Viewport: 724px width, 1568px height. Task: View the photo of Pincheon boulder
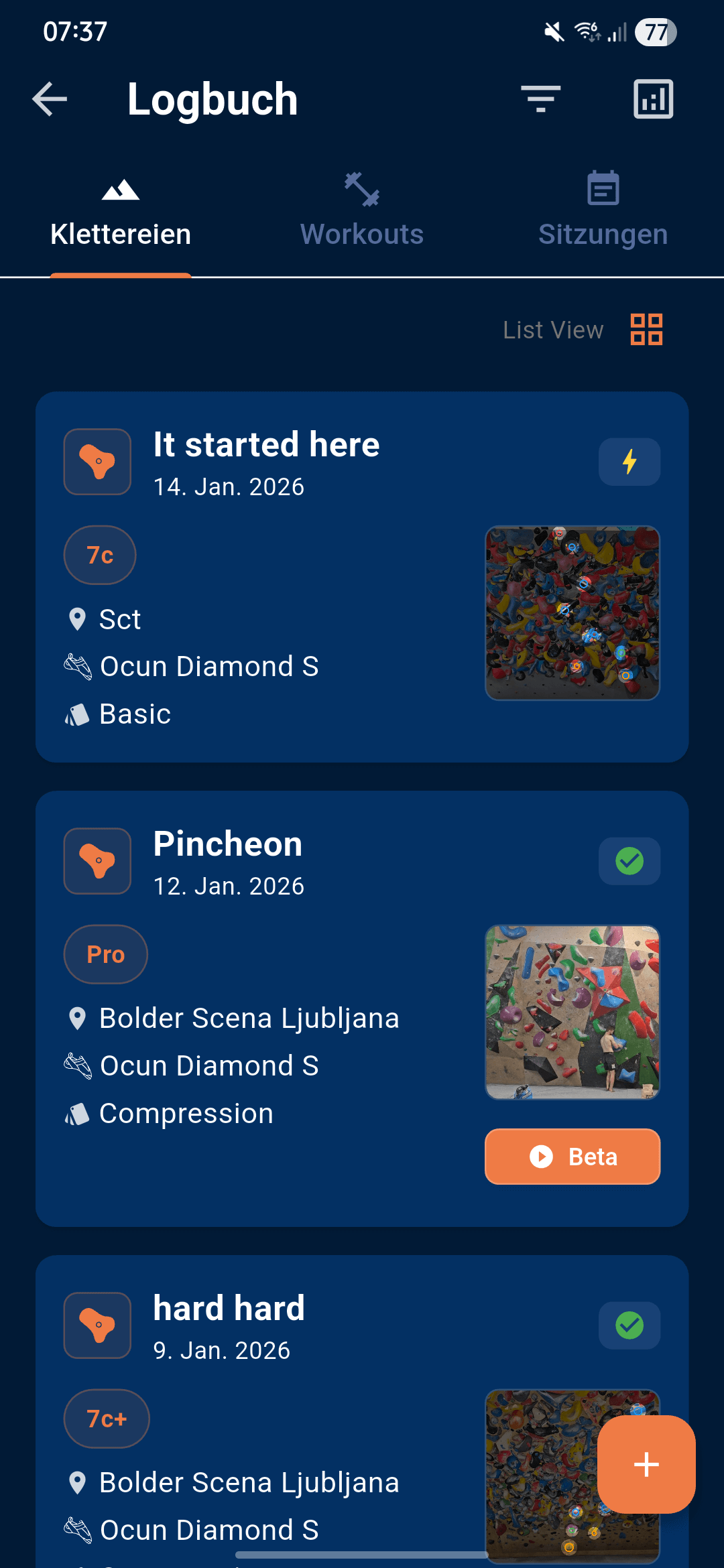point(572,1012)
